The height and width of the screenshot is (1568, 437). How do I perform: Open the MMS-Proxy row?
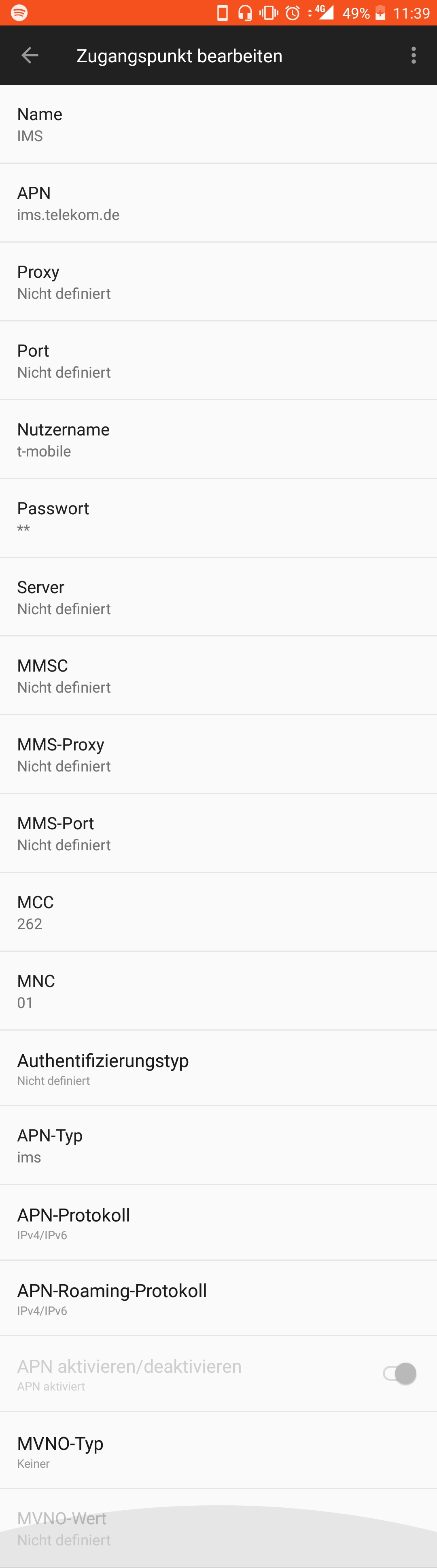coord(218,755)
